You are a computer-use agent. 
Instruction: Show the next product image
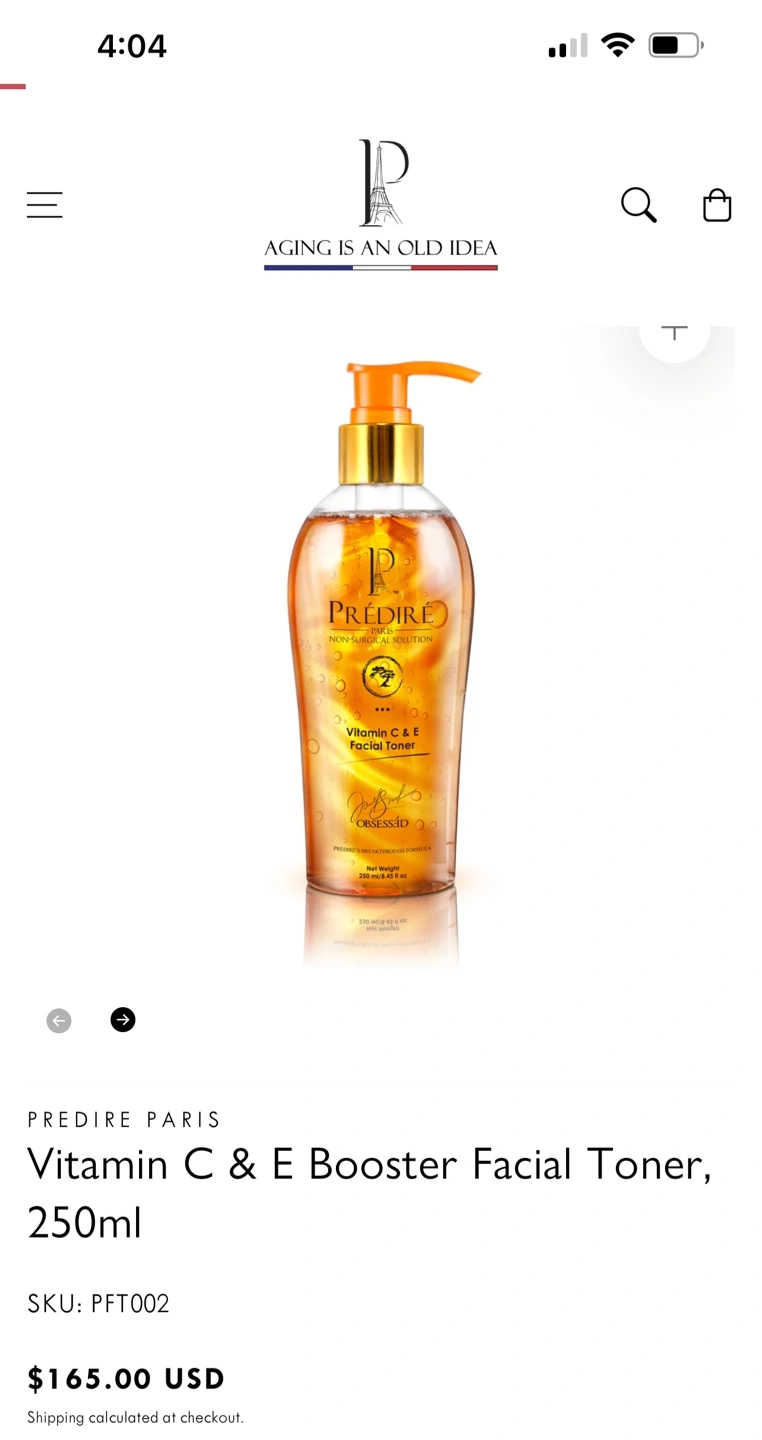(123, 1019)
